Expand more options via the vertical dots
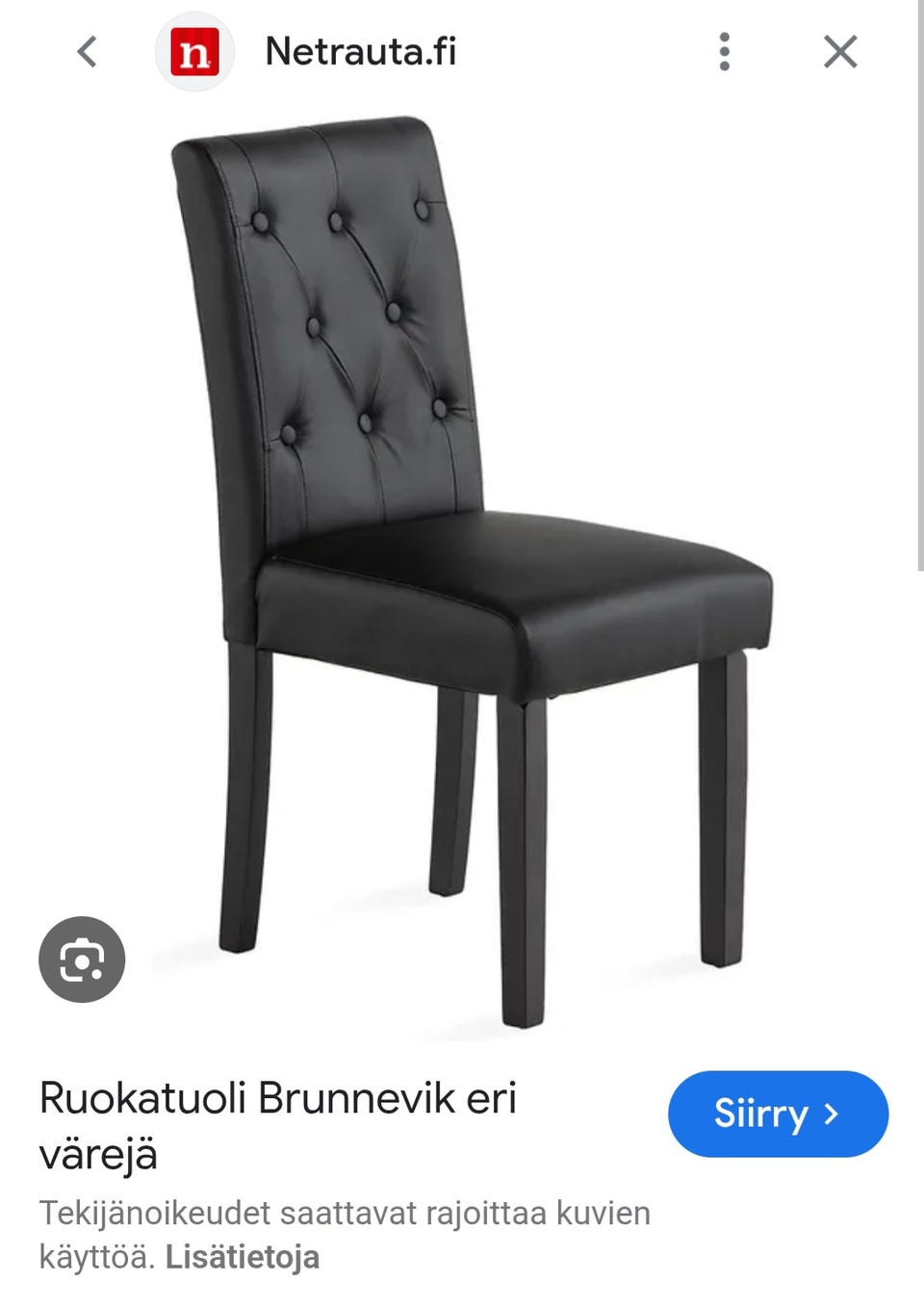The height and width of the screenshot is (1306, 924). pos(727,52)
